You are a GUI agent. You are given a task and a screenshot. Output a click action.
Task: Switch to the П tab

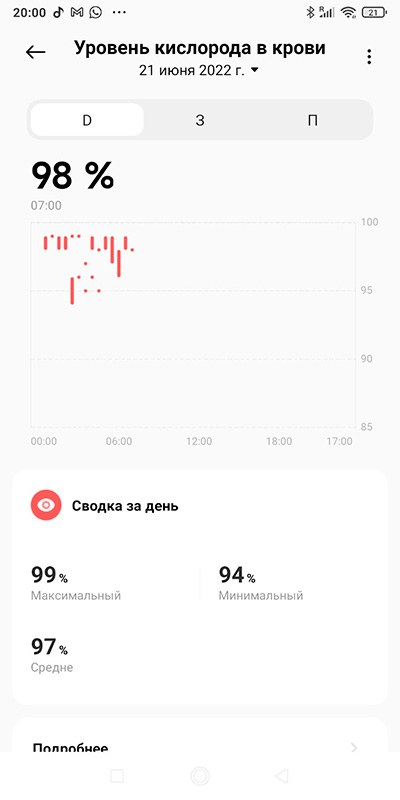[313, 120]
